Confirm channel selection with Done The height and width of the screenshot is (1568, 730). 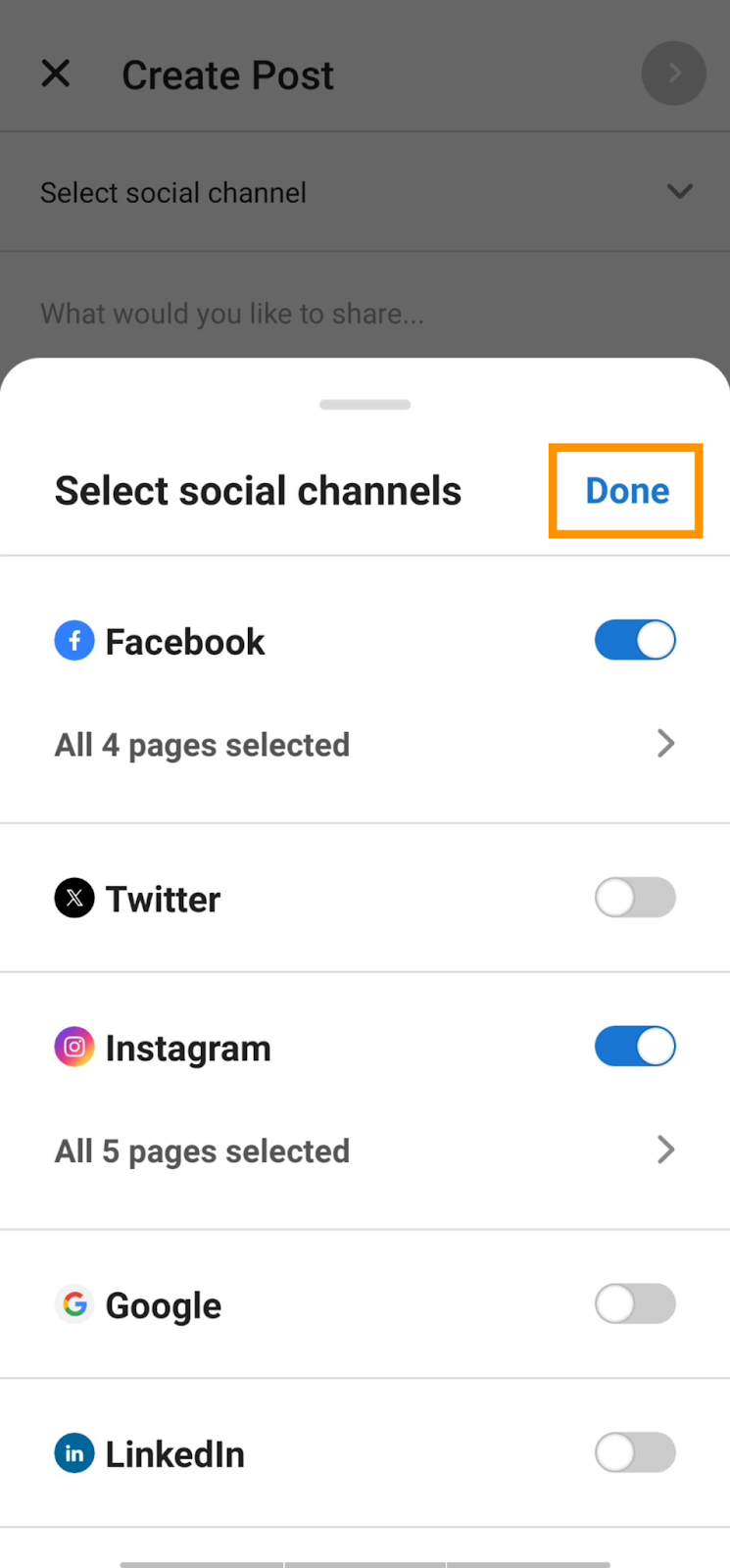point(627,491)
